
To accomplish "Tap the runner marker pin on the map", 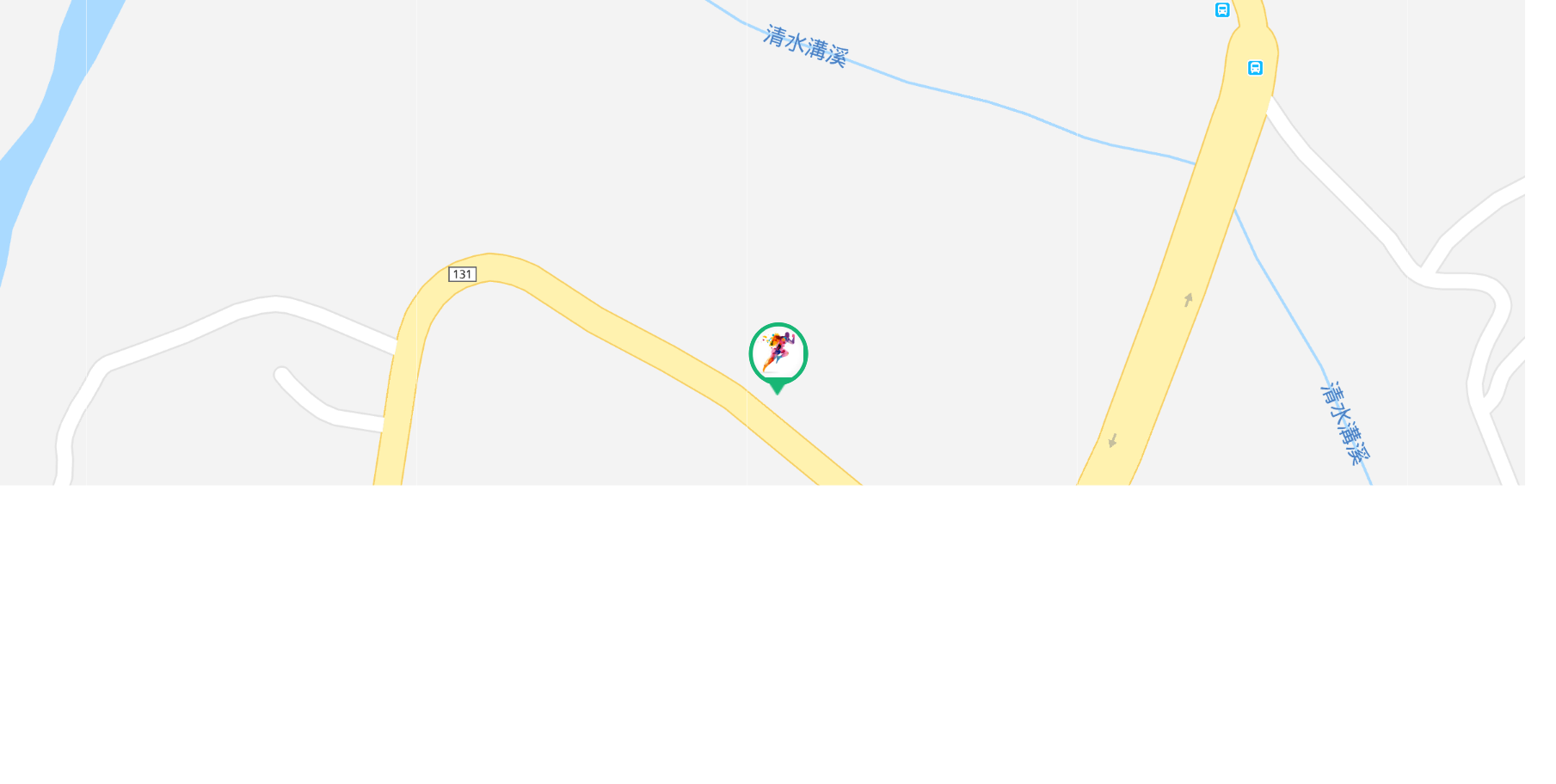I will tap(778, 354).
